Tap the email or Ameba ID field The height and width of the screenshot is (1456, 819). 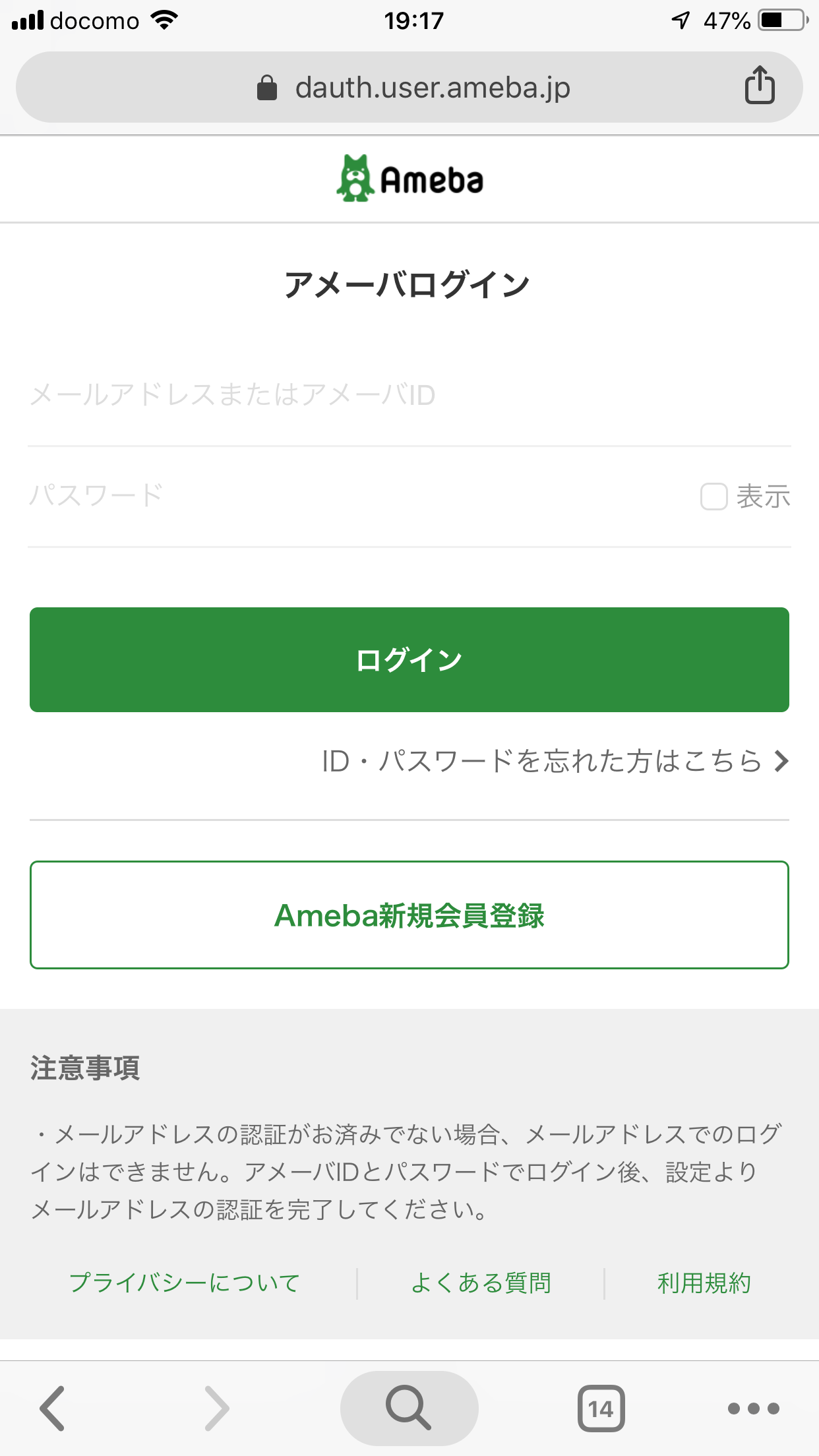point(409,396)
